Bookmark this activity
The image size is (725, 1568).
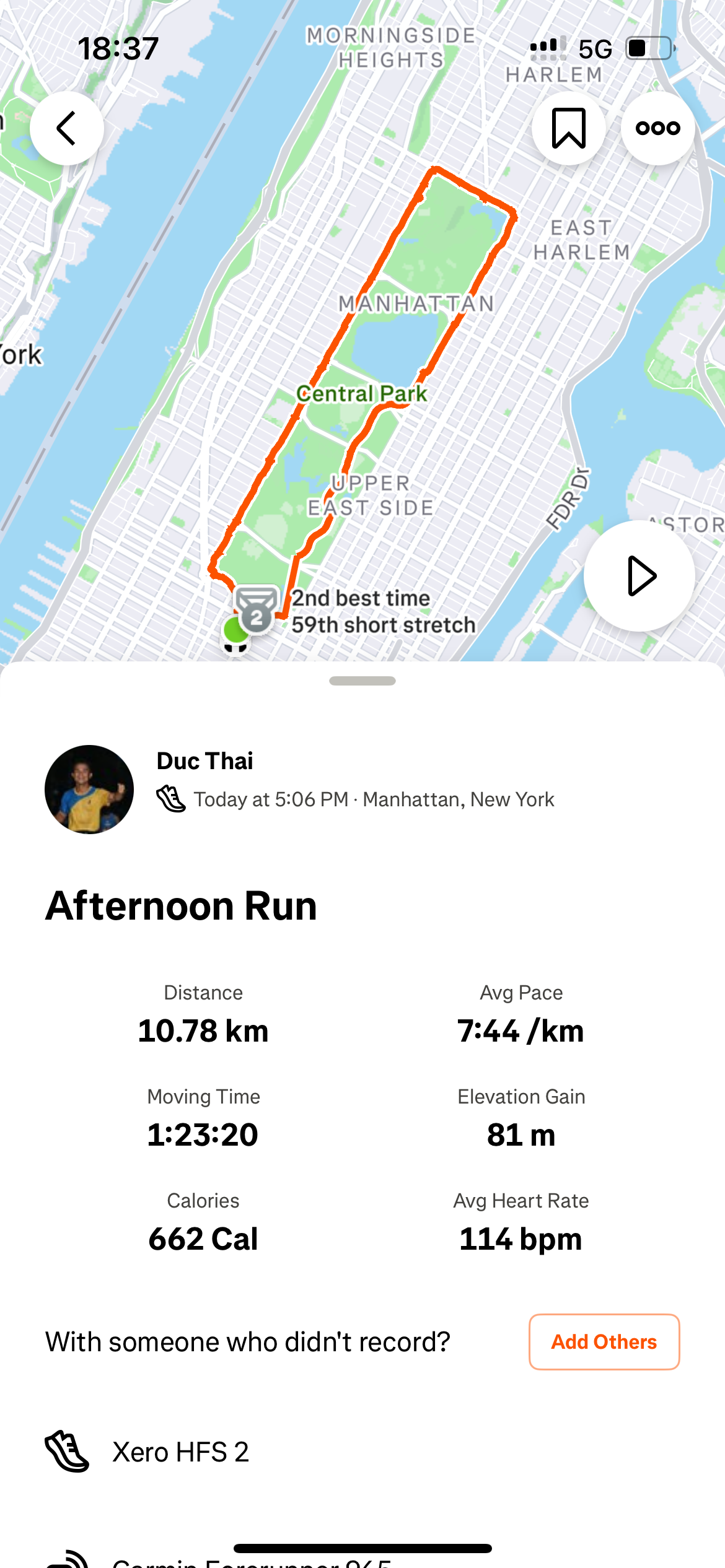click(x=568, y=128)
